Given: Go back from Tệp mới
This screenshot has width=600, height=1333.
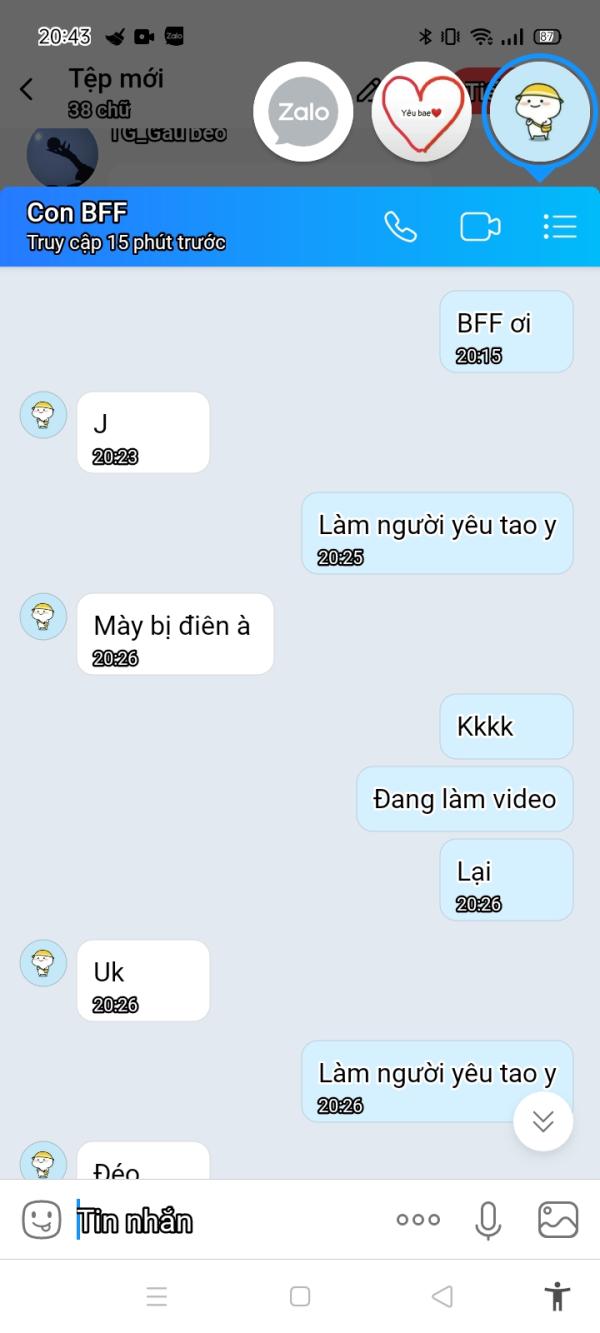Looking at the screenshot, I should (x=27, y=90).
